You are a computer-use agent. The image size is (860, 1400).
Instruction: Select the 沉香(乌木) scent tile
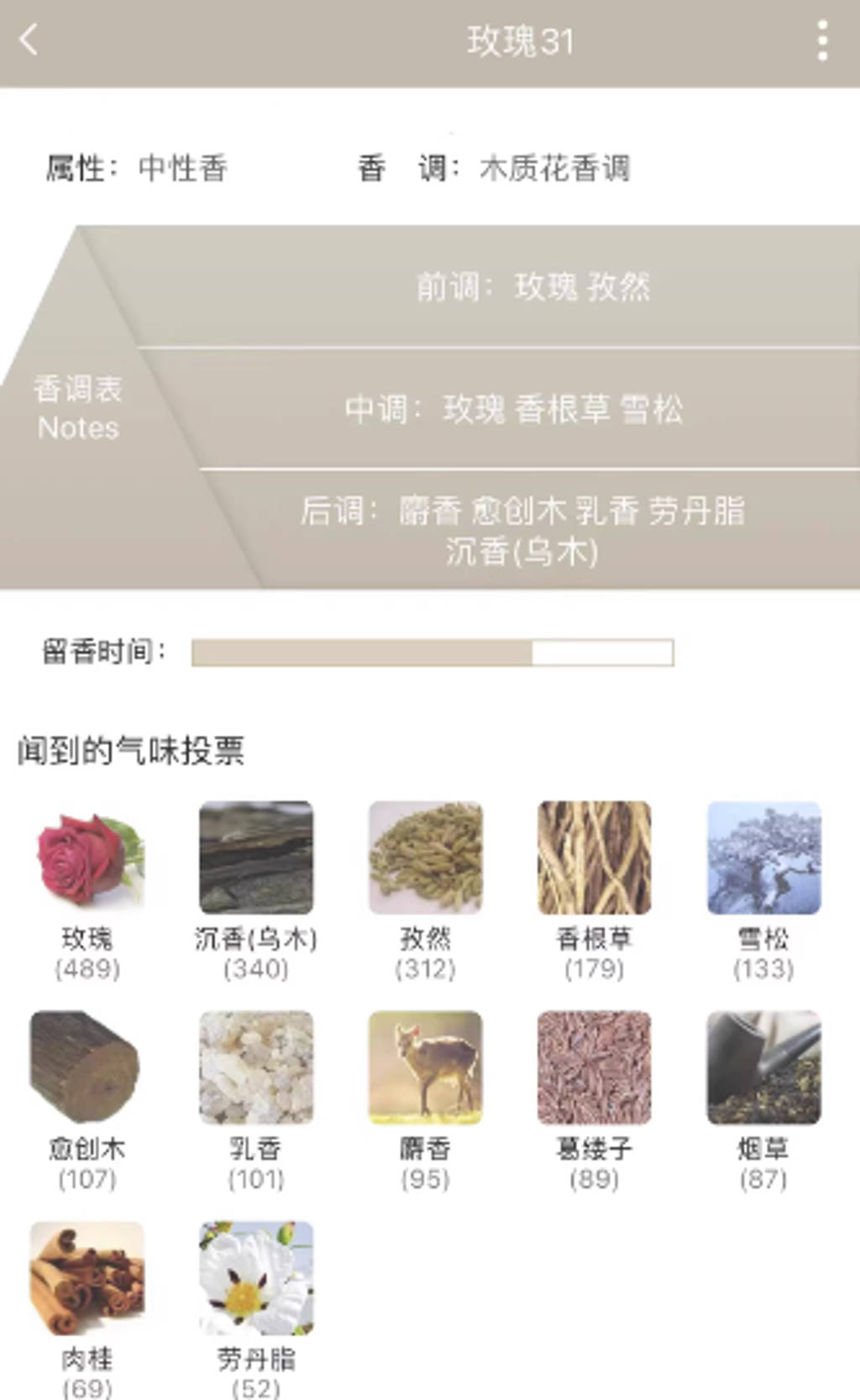click(x=256, y=858)
